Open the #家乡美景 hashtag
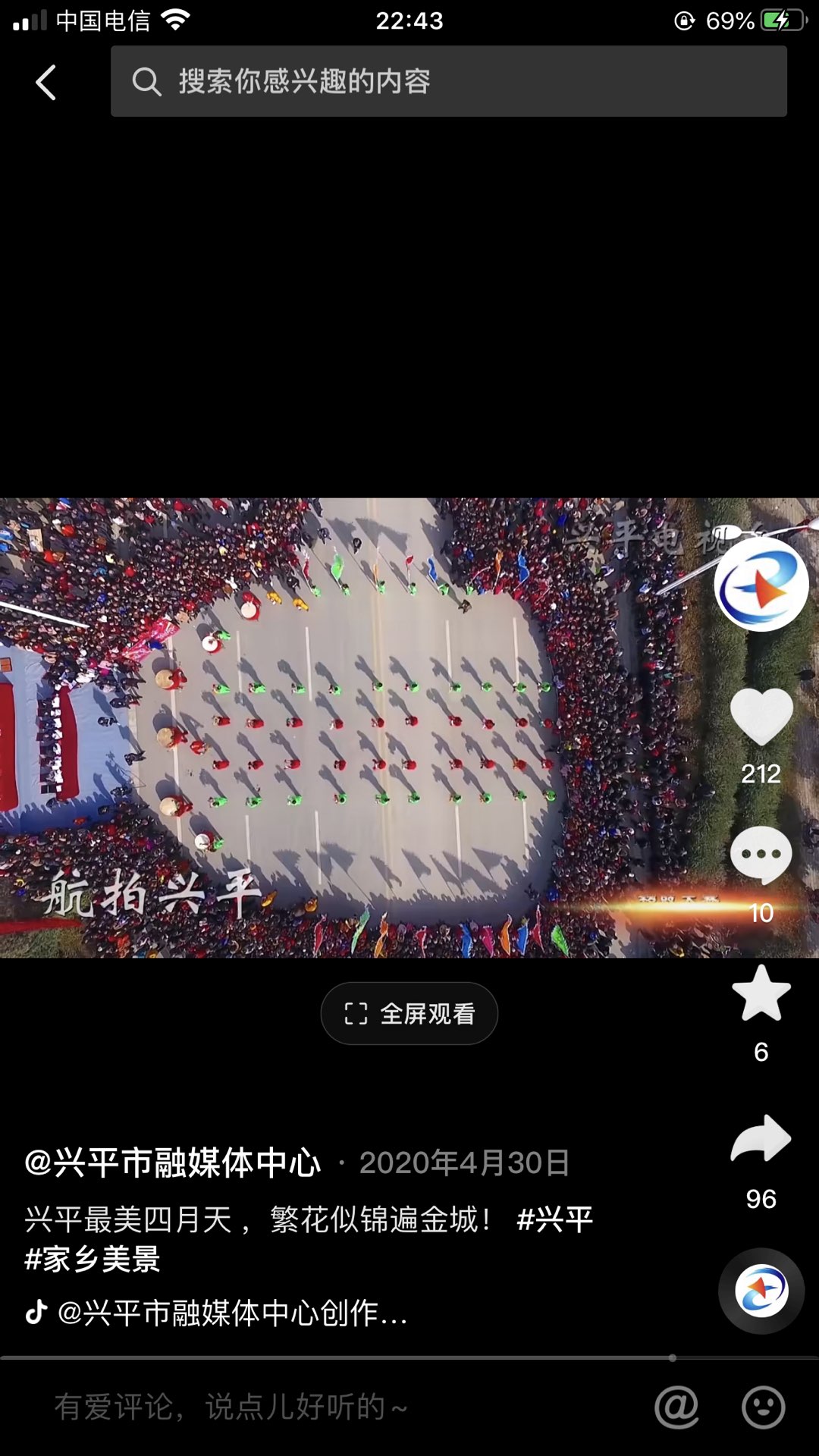This screenshot has height=1456, width=819. [x=93, y=1260]
